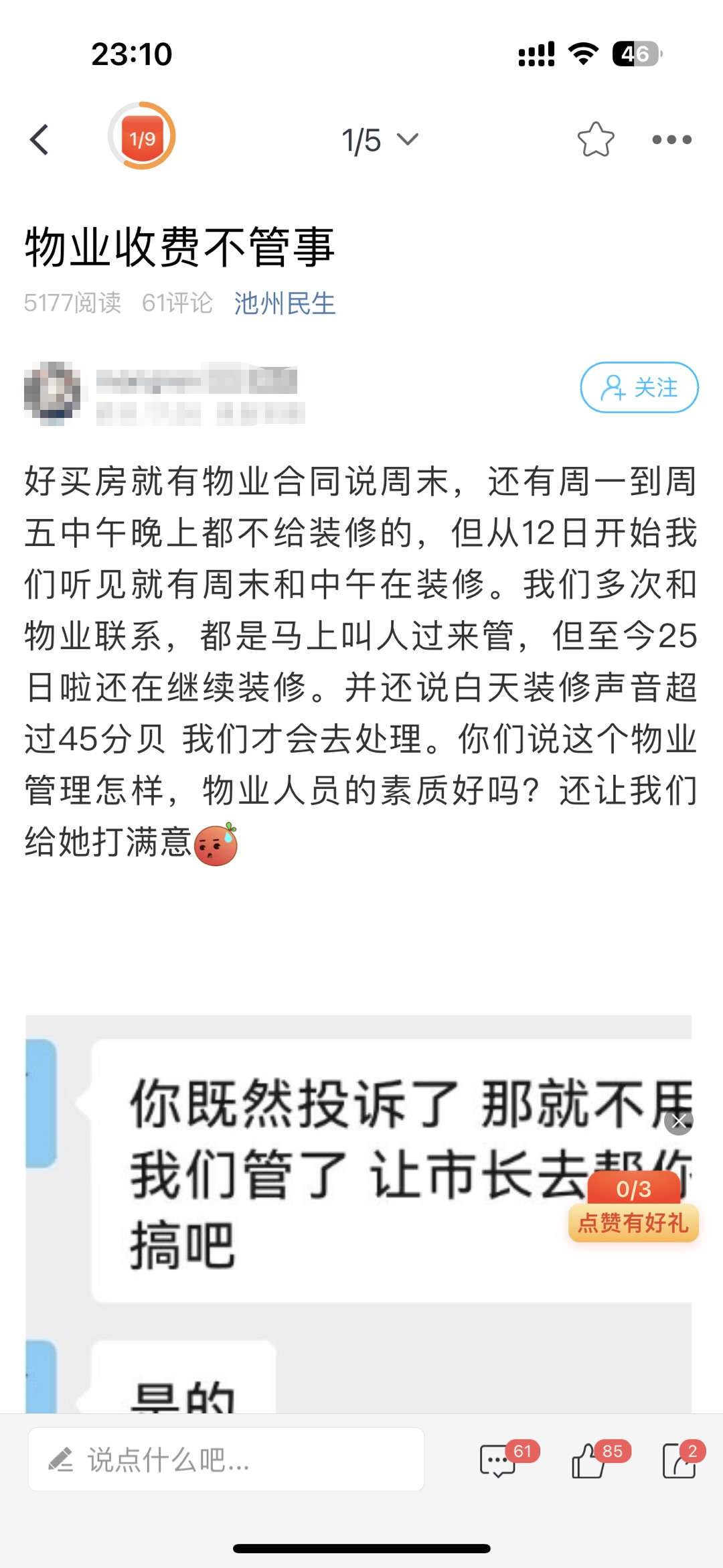Expand the 1/5 page selector
723x1568 pixels.
[379, 140]
